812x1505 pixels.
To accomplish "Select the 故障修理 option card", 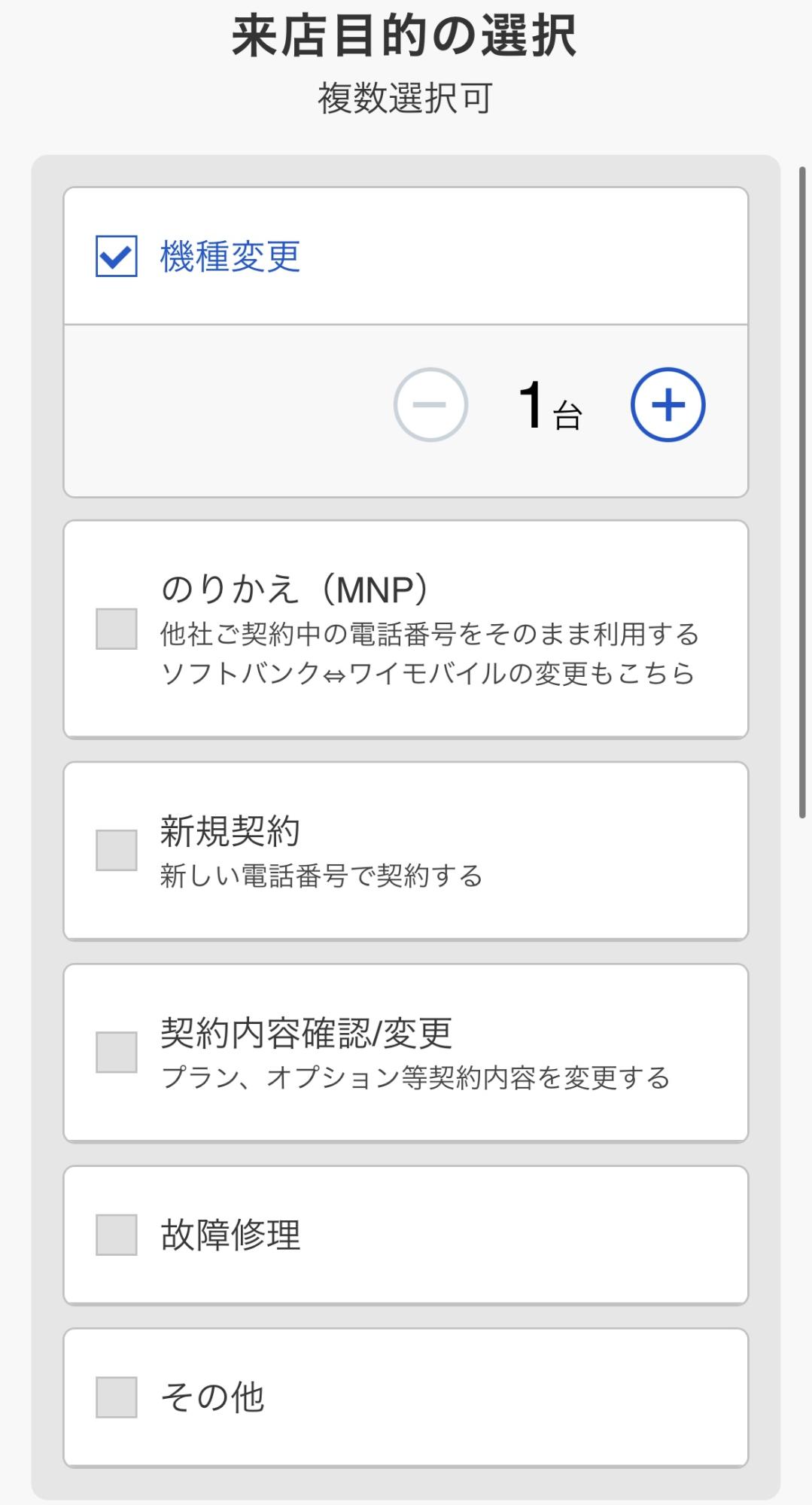I will 406,1235.
